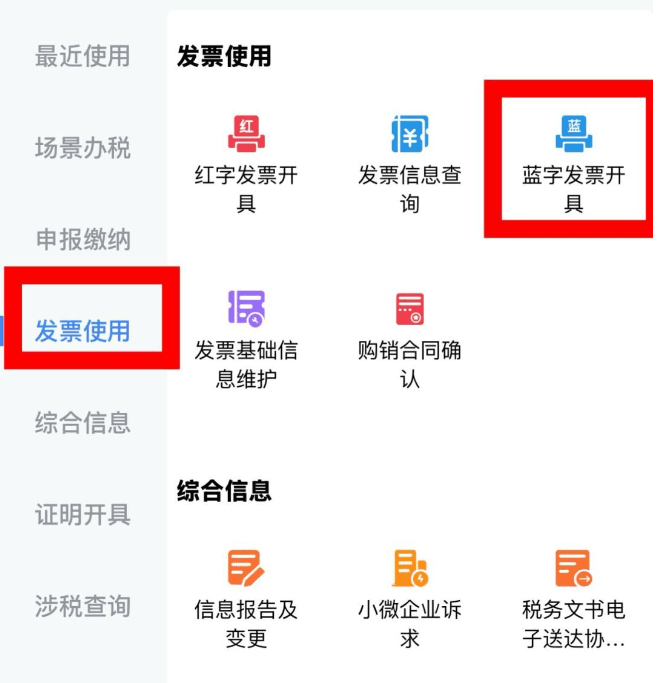Open the 涉税查询 sidebar item
661x683 pixels.
click(x=82, y=607)
